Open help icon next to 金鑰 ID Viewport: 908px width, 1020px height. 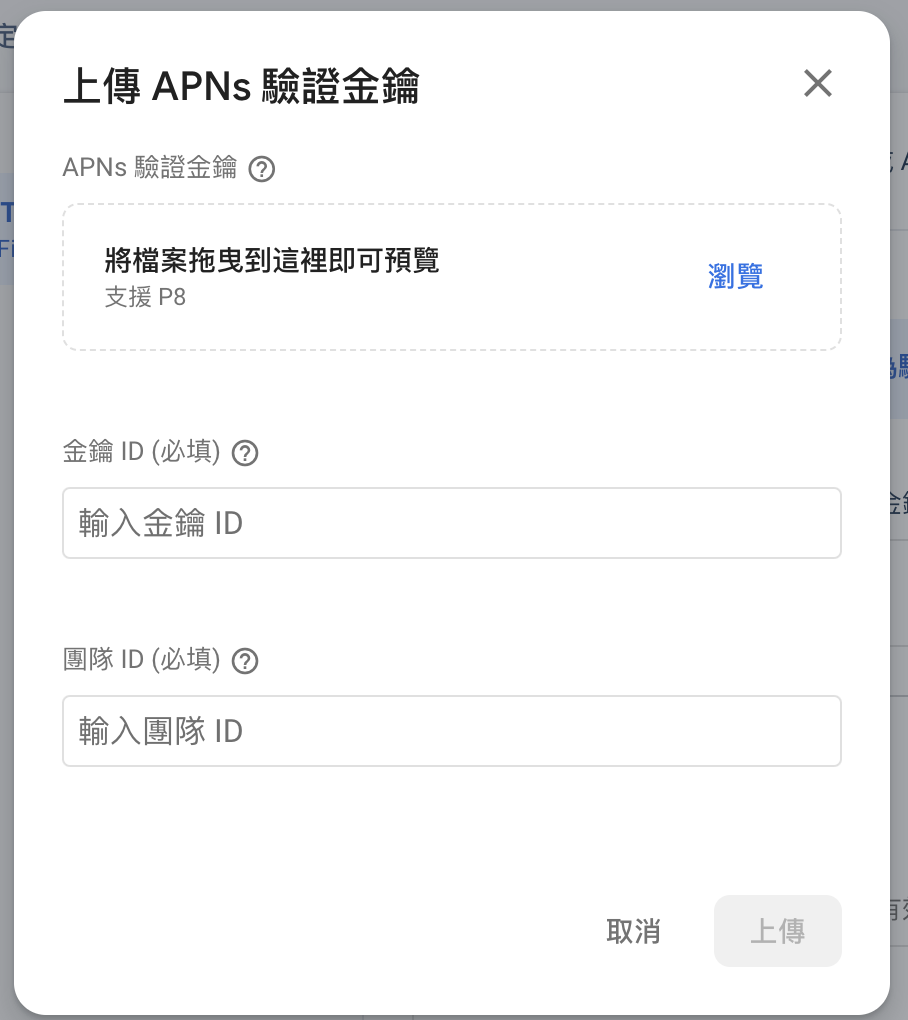(245, 454)
